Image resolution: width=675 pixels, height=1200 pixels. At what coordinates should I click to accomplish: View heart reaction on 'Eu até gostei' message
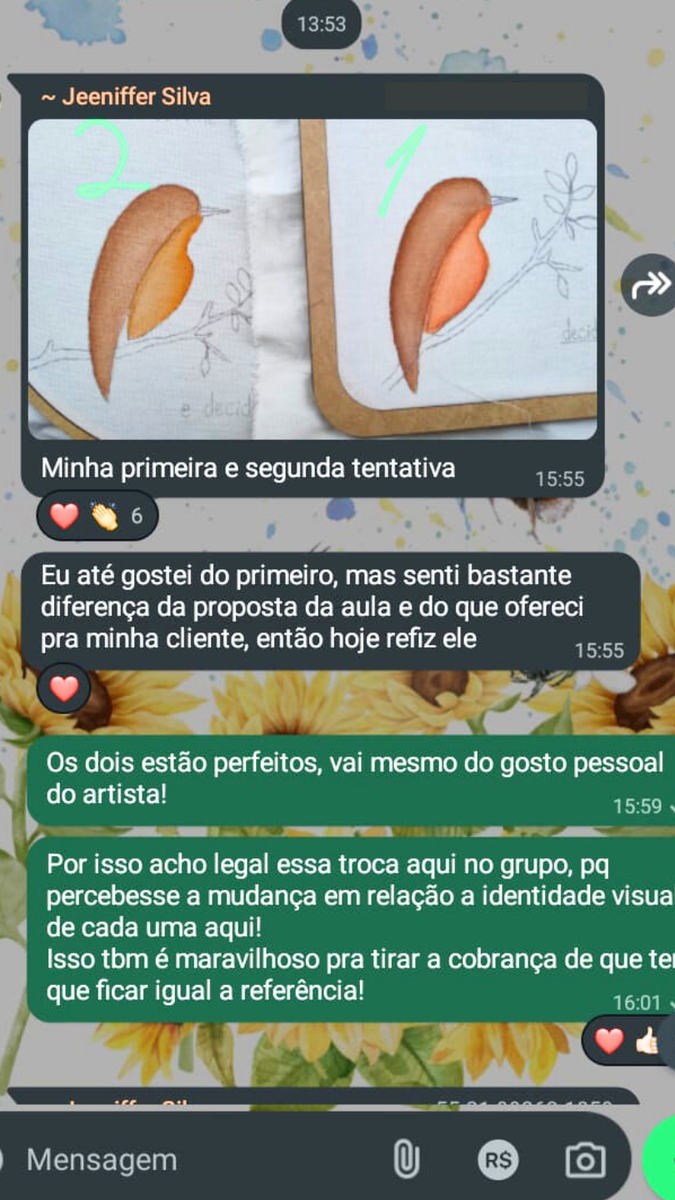coord(64,688)
